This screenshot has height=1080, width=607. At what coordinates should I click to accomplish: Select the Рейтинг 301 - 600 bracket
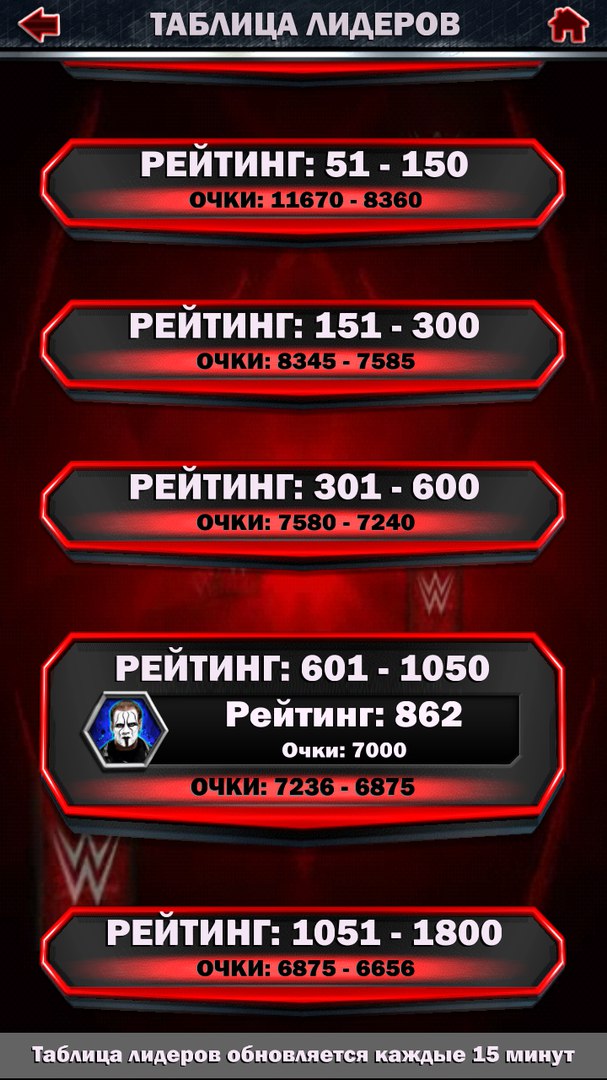[303, 506]
